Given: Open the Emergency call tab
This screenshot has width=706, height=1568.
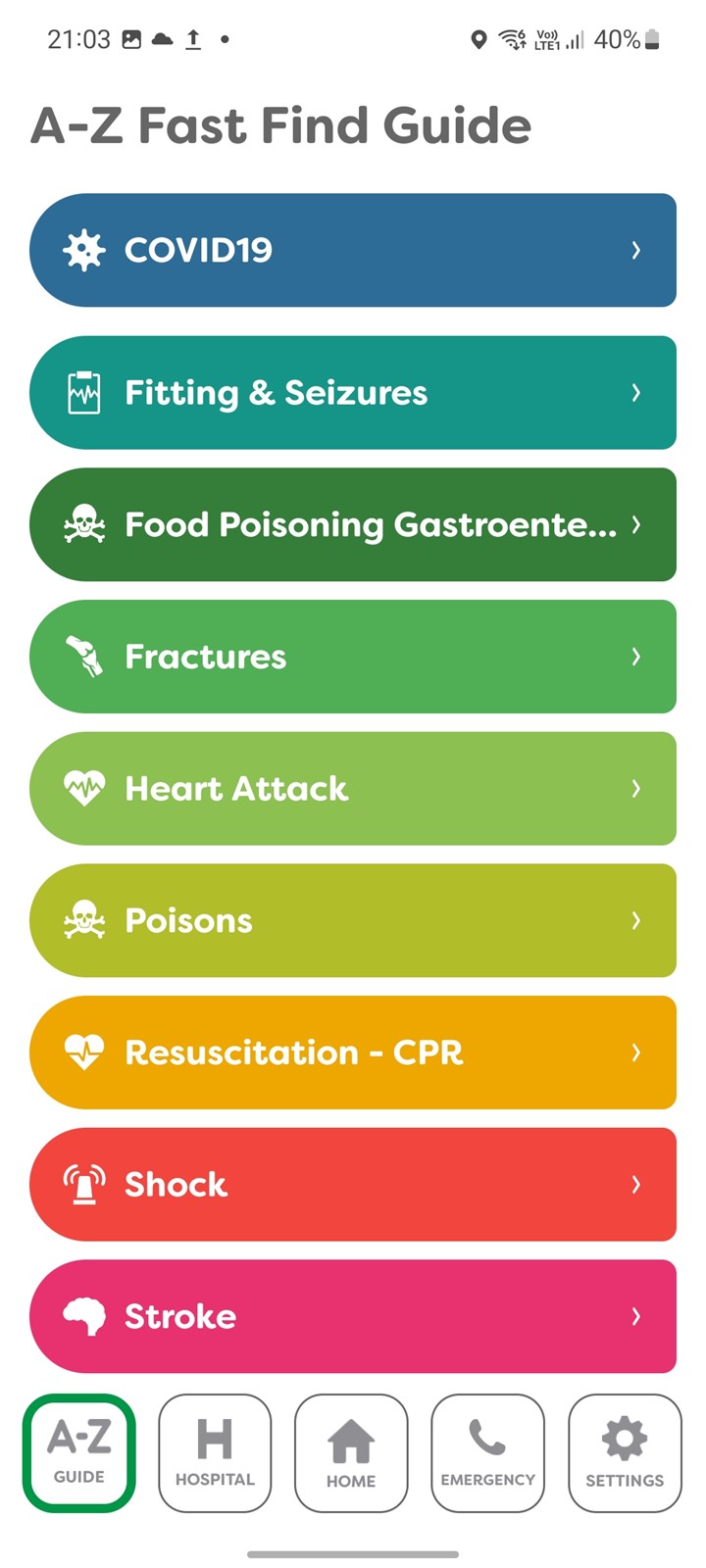Looking at the screenshot, I should click(487, 1453).
